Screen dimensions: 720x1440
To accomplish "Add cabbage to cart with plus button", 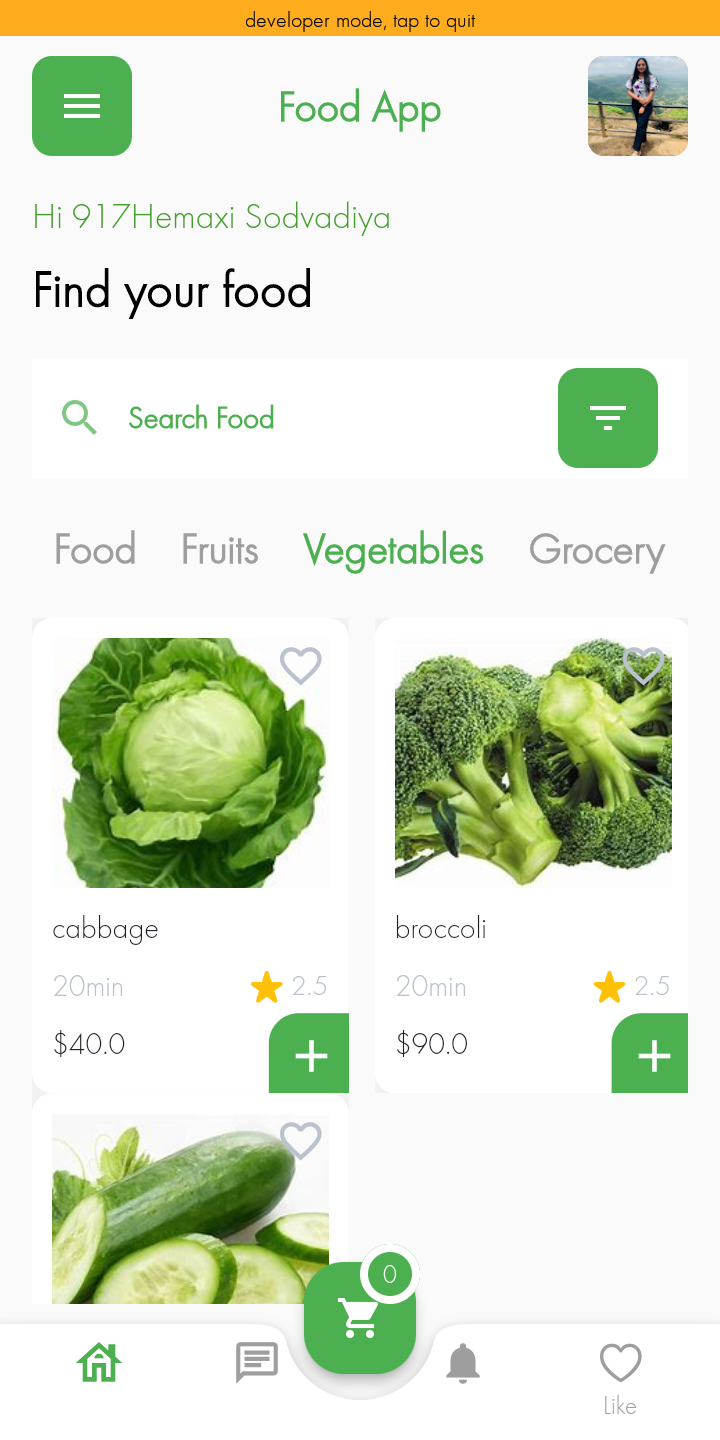I will 309,1054.
